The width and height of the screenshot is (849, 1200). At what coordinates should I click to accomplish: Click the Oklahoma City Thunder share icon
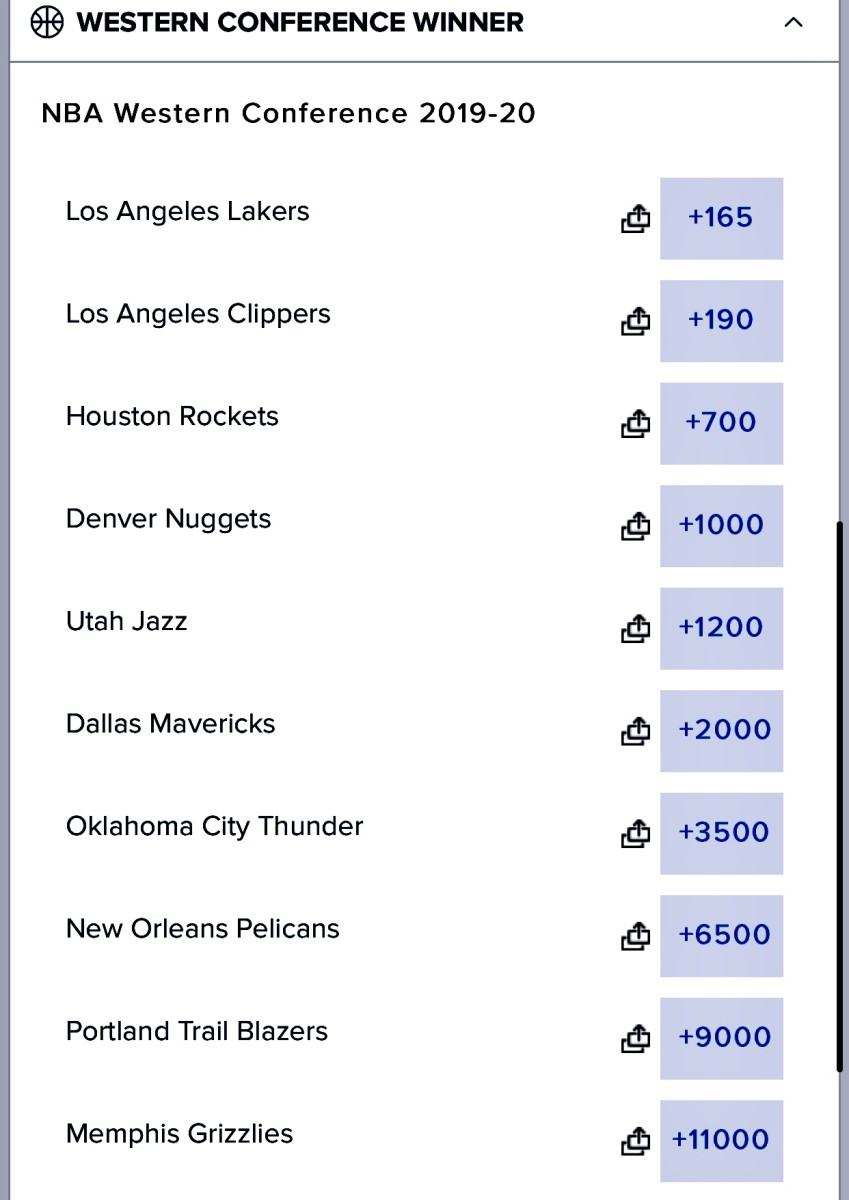pyautogui.click(x=635, y=834)
